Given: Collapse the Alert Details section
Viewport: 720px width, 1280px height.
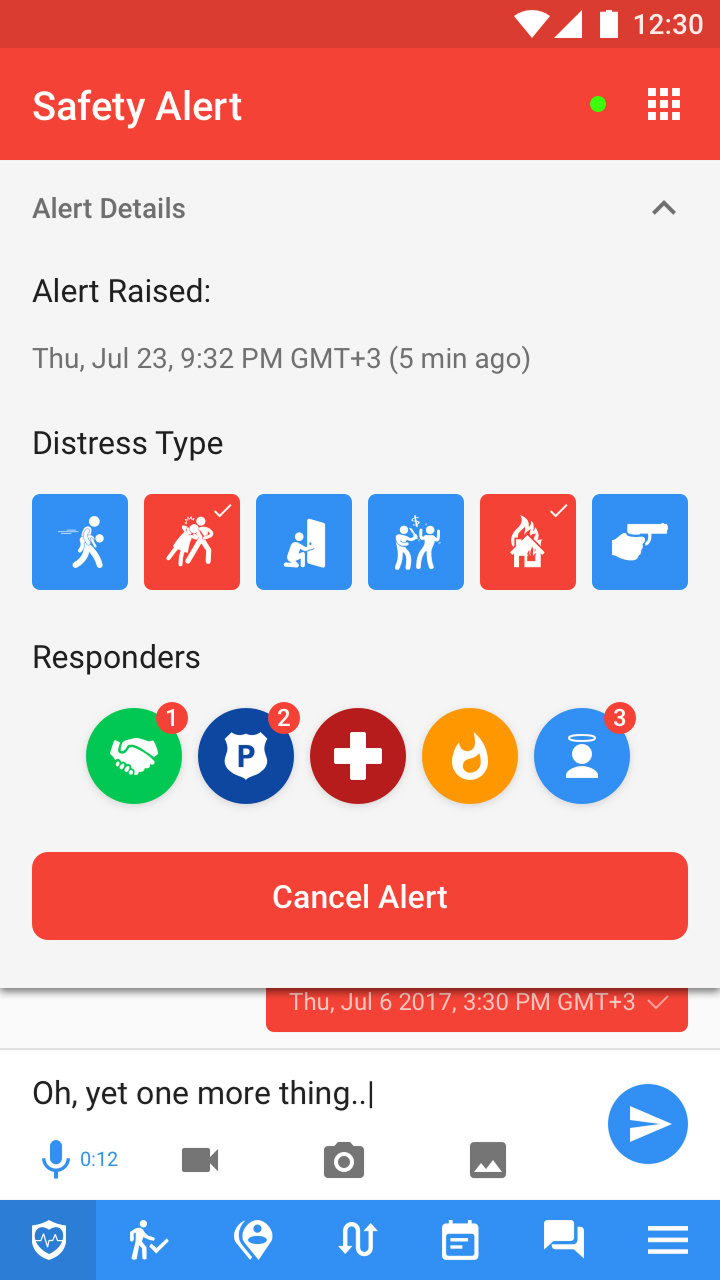Looking at the screenshot, I should (x=664, y=208).
